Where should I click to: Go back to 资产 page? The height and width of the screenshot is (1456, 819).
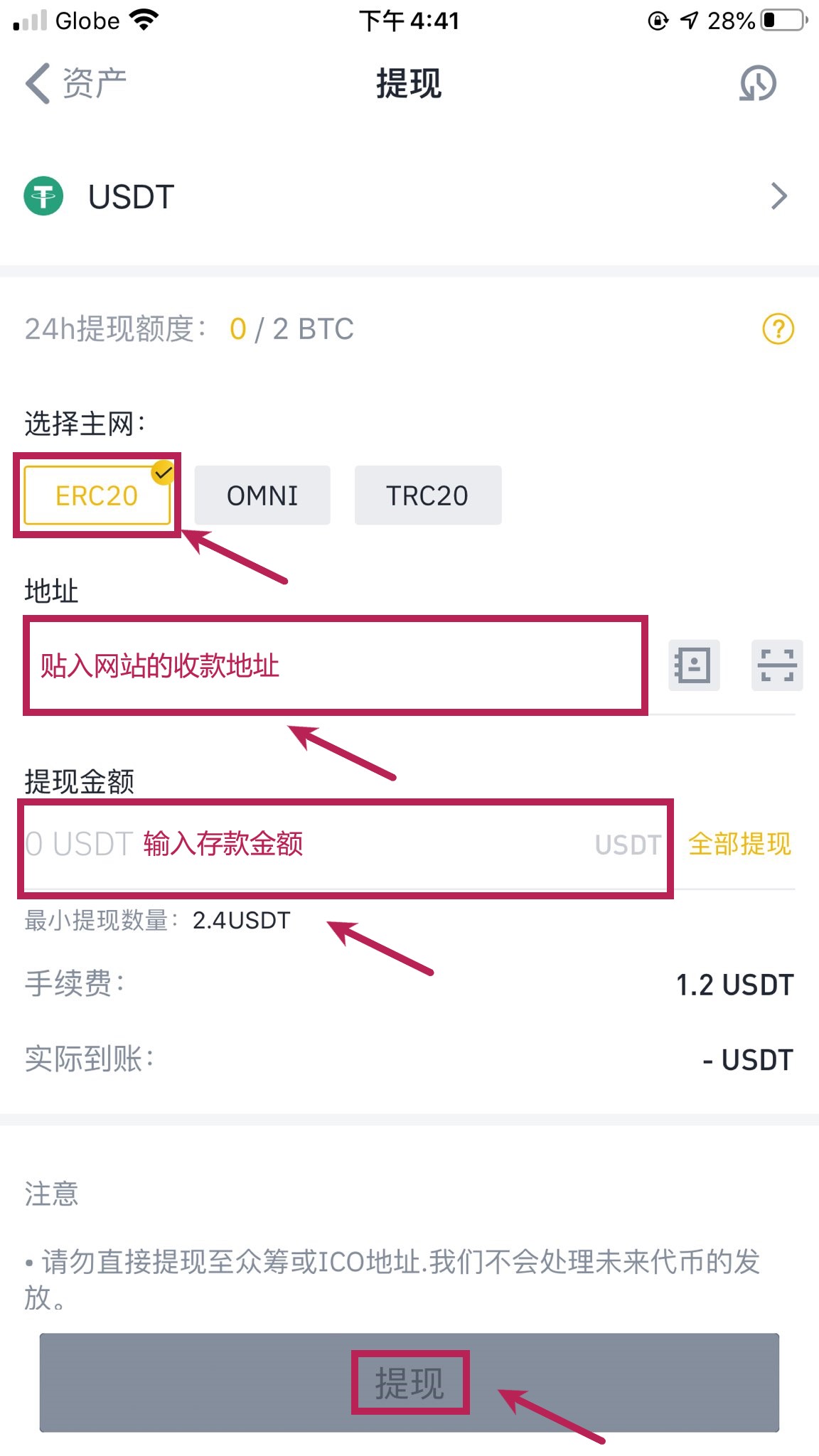coord(75,83)
